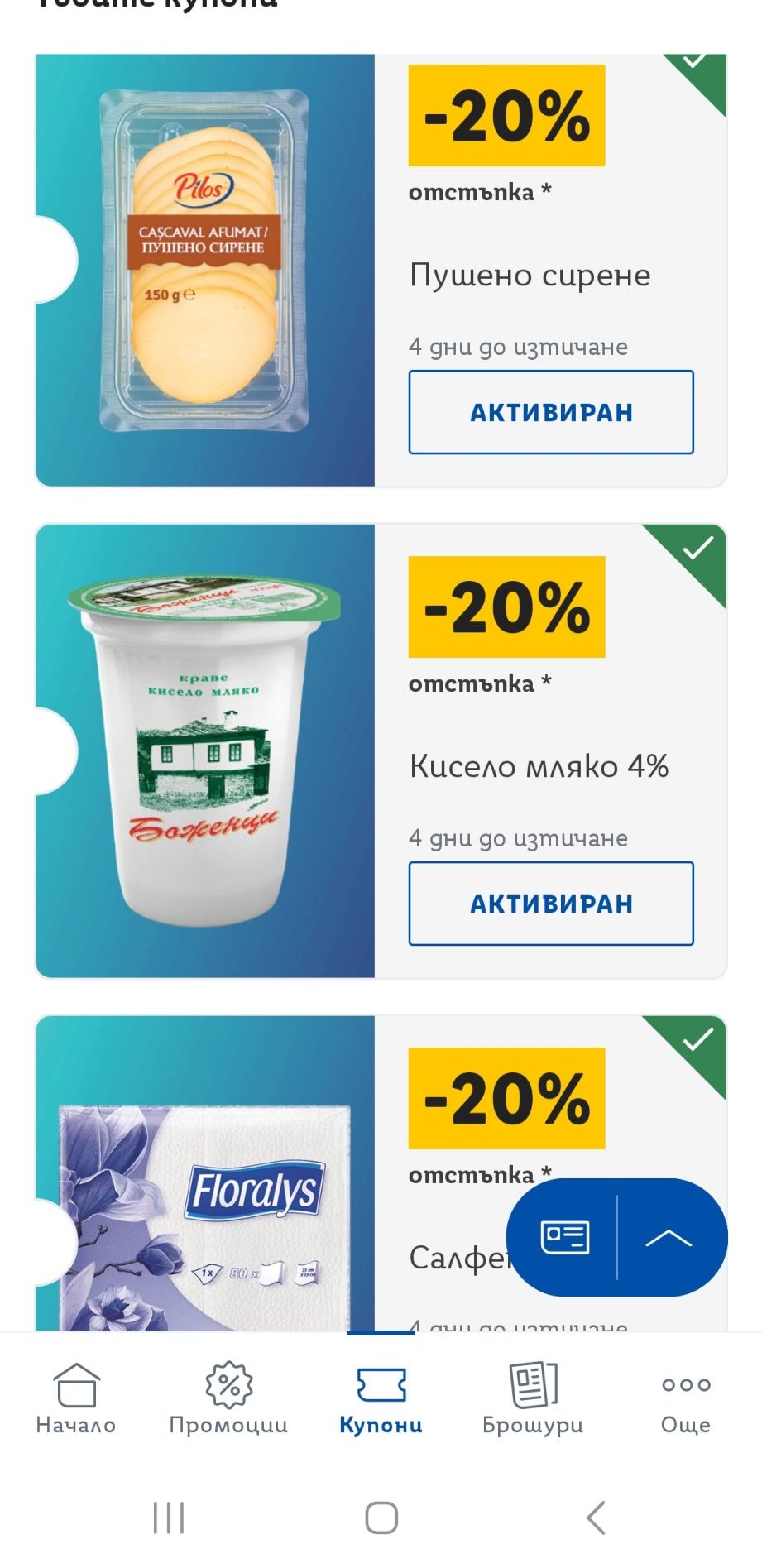This screenshot has height=1568, width=762.
Task: Tap АКТИВИРАН on the Пушено сирене coupon
Action: tap(551, 412)
